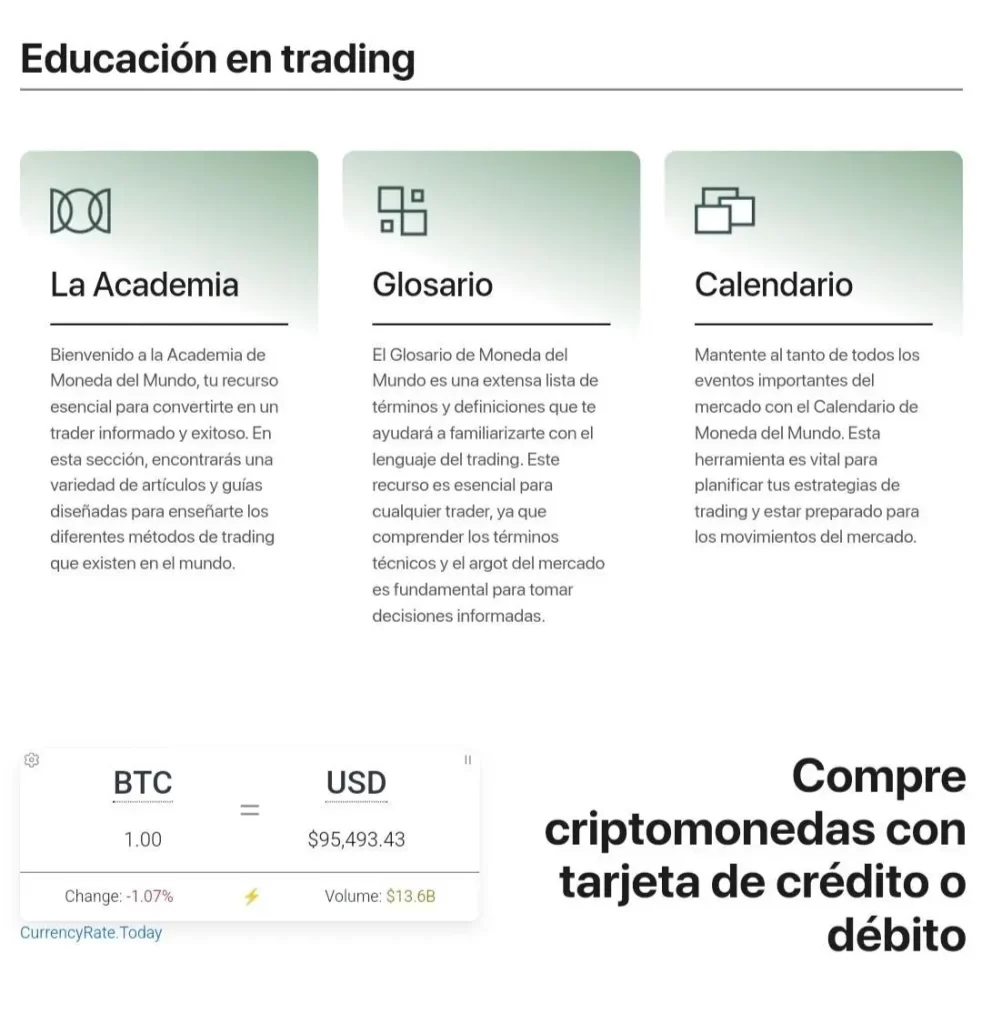Click the 1.00 BTC amount field
Screen dimensions: 982x1024
tap(142, 840)
